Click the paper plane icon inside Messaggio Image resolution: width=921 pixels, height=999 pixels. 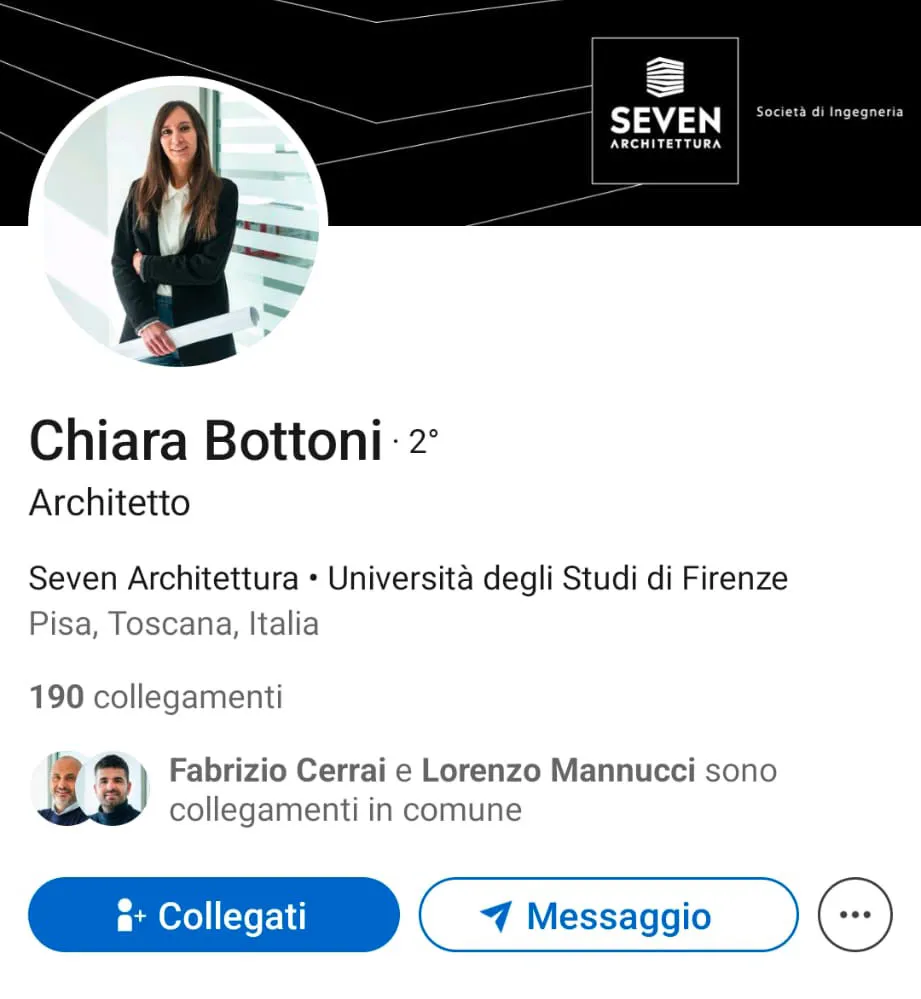(x=494, y=914)
